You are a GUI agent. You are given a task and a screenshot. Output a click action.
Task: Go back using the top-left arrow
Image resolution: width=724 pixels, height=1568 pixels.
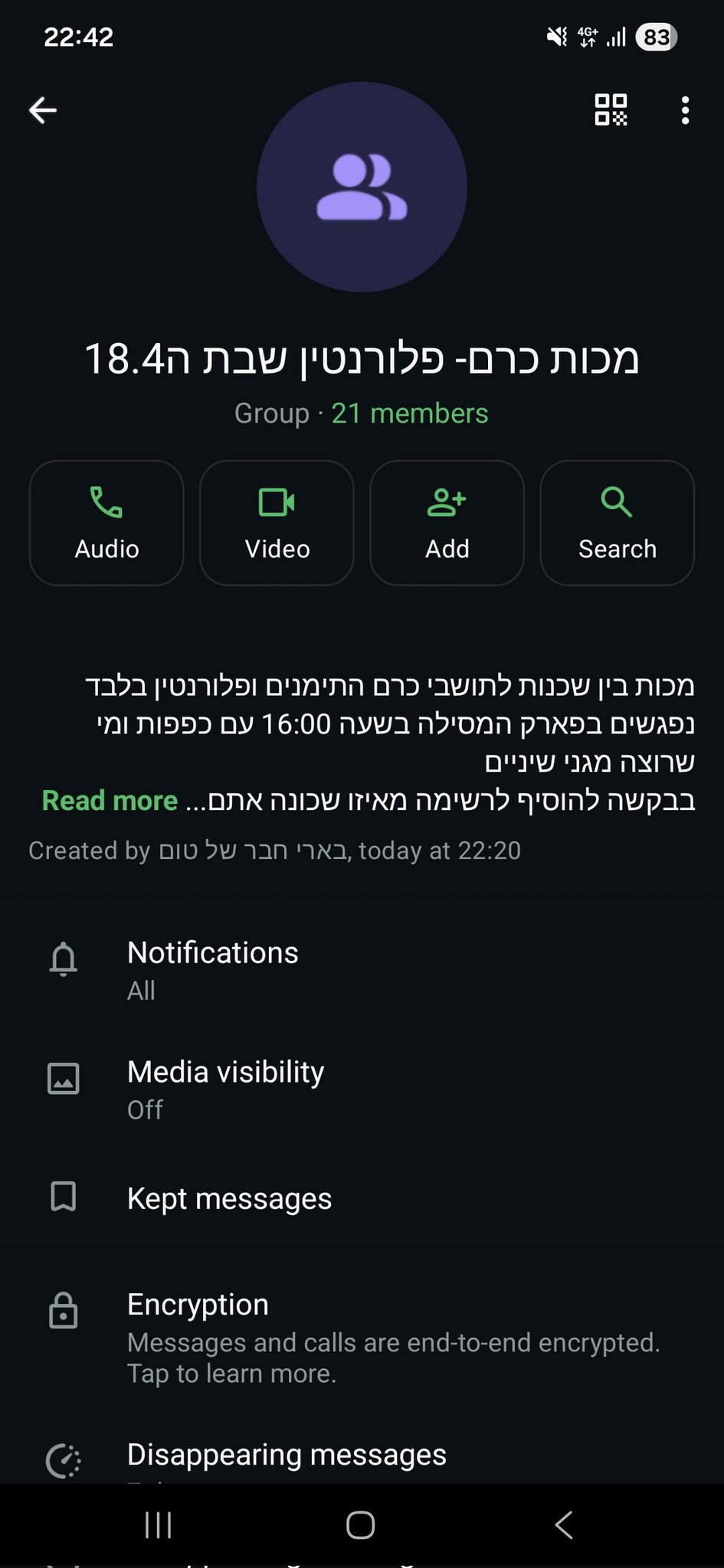point(43,110)
